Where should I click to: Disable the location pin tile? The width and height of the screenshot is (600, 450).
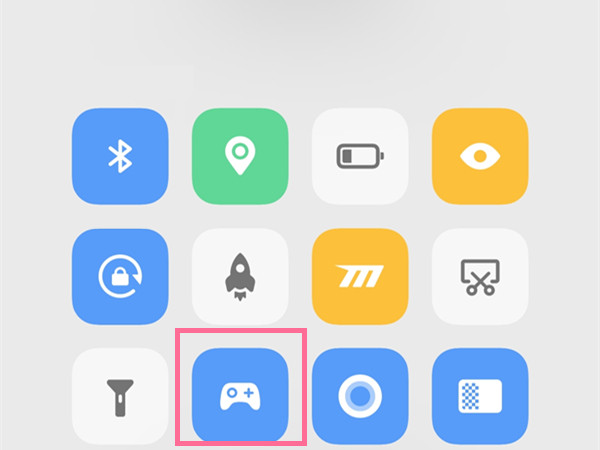[240, 156]
